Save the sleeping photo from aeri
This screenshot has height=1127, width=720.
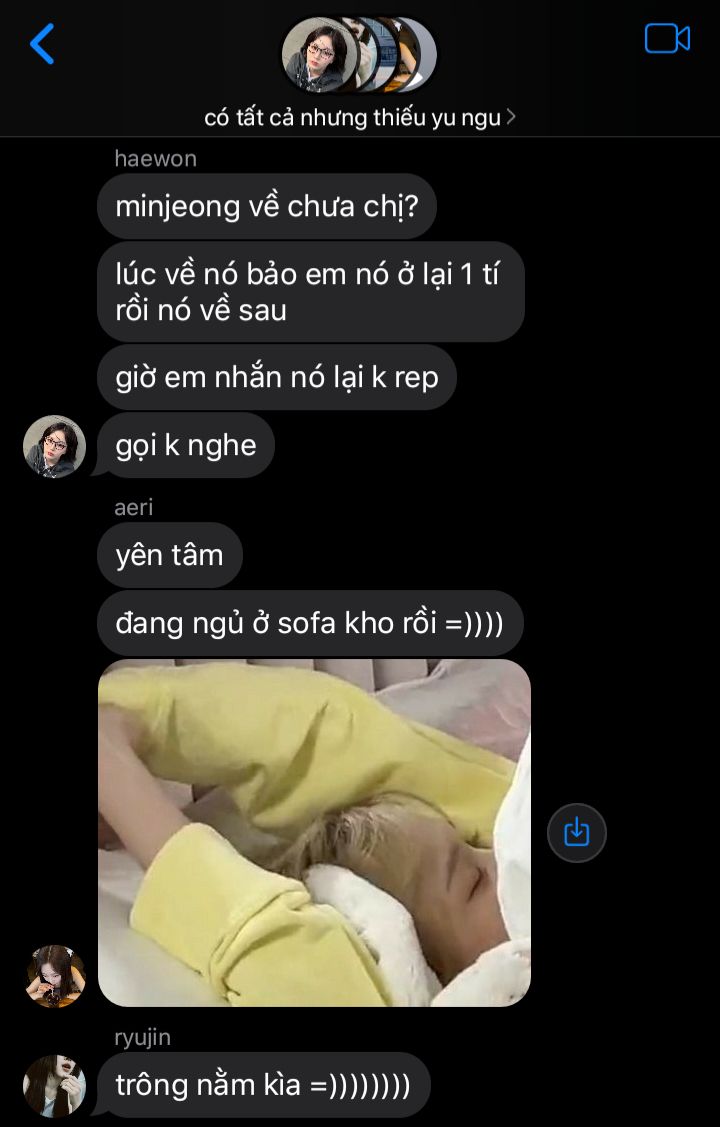577,832
